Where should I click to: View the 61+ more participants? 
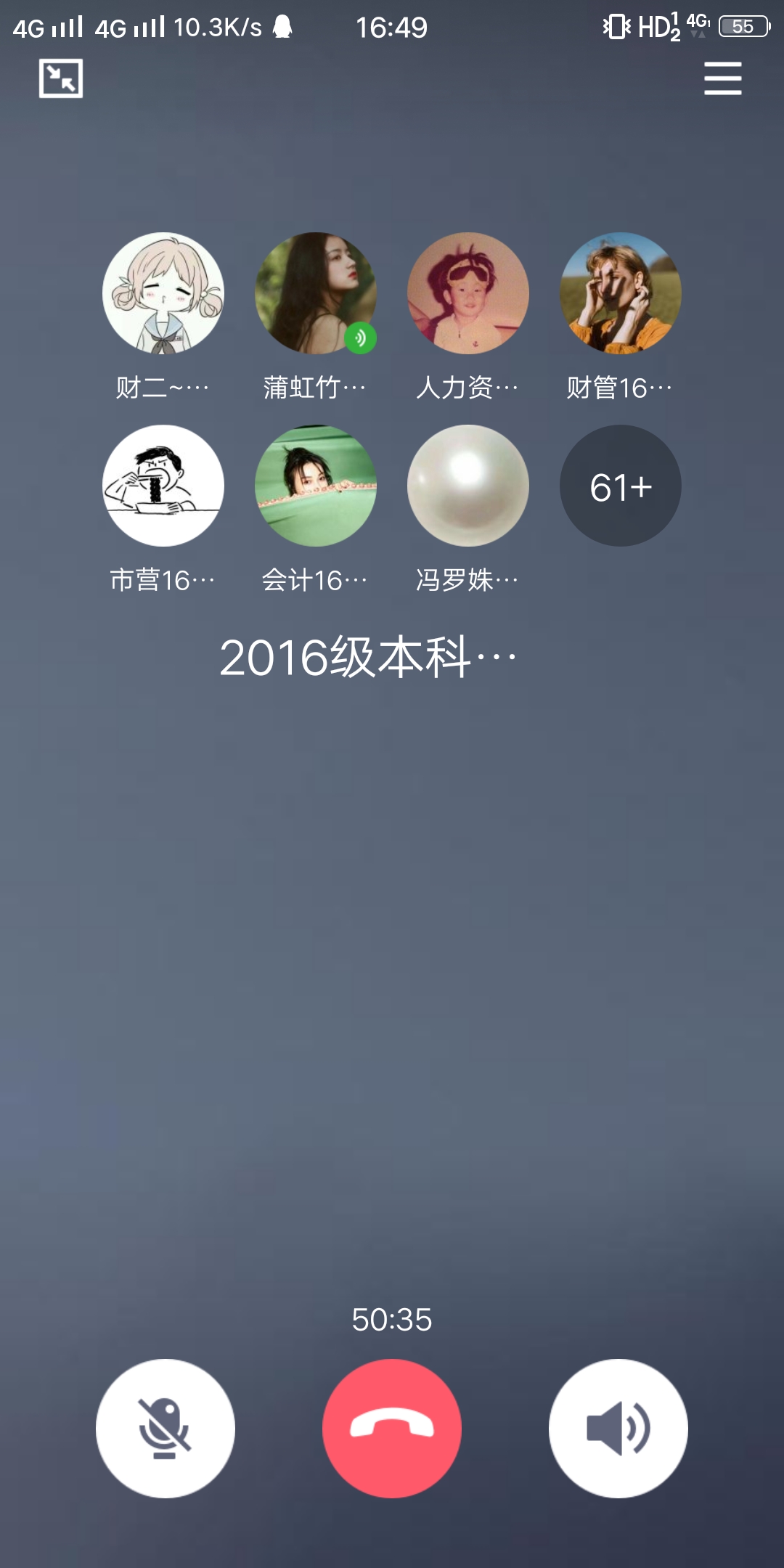click(x=620, y=486)
